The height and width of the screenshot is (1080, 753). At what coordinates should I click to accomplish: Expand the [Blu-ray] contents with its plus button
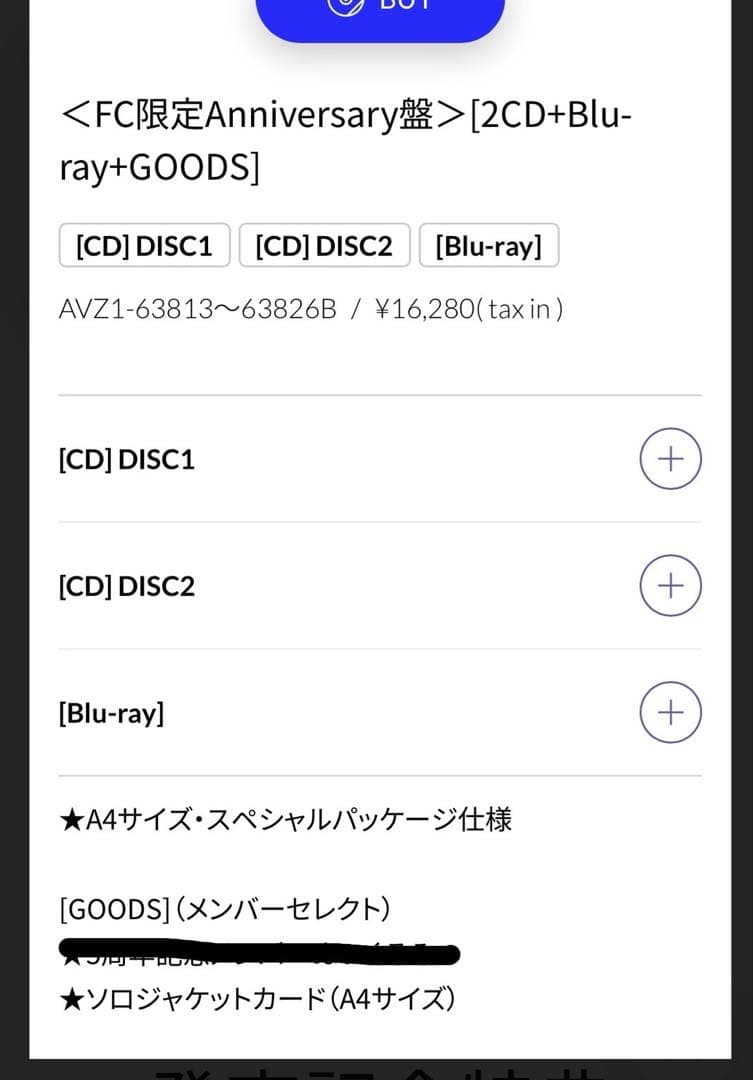pyautogui.click(x=670, y=712)
